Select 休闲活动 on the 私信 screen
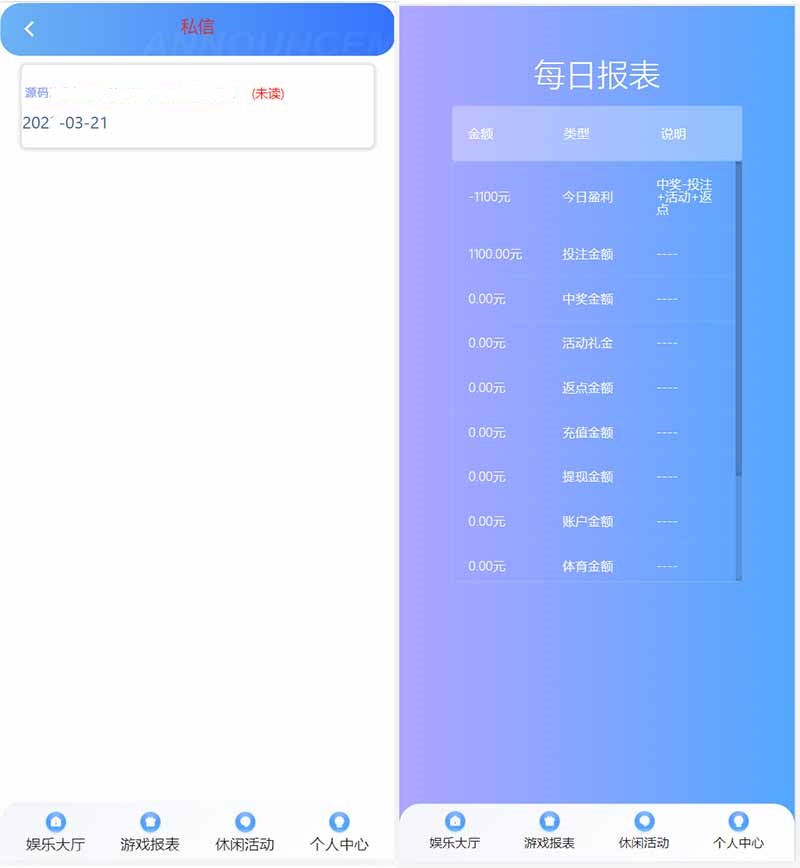 pyautogui.click(x=244, y=832)
